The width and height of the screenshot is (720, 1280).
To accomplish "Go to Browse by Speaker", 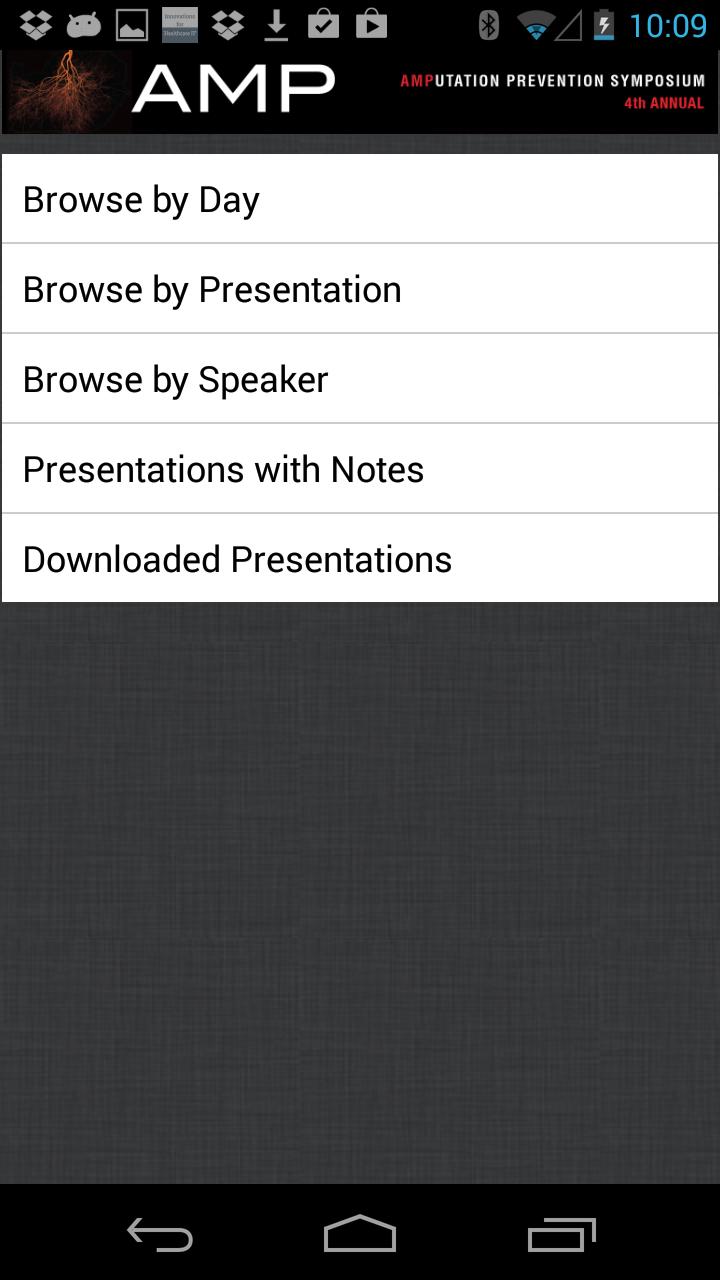I will click(360, 379).
